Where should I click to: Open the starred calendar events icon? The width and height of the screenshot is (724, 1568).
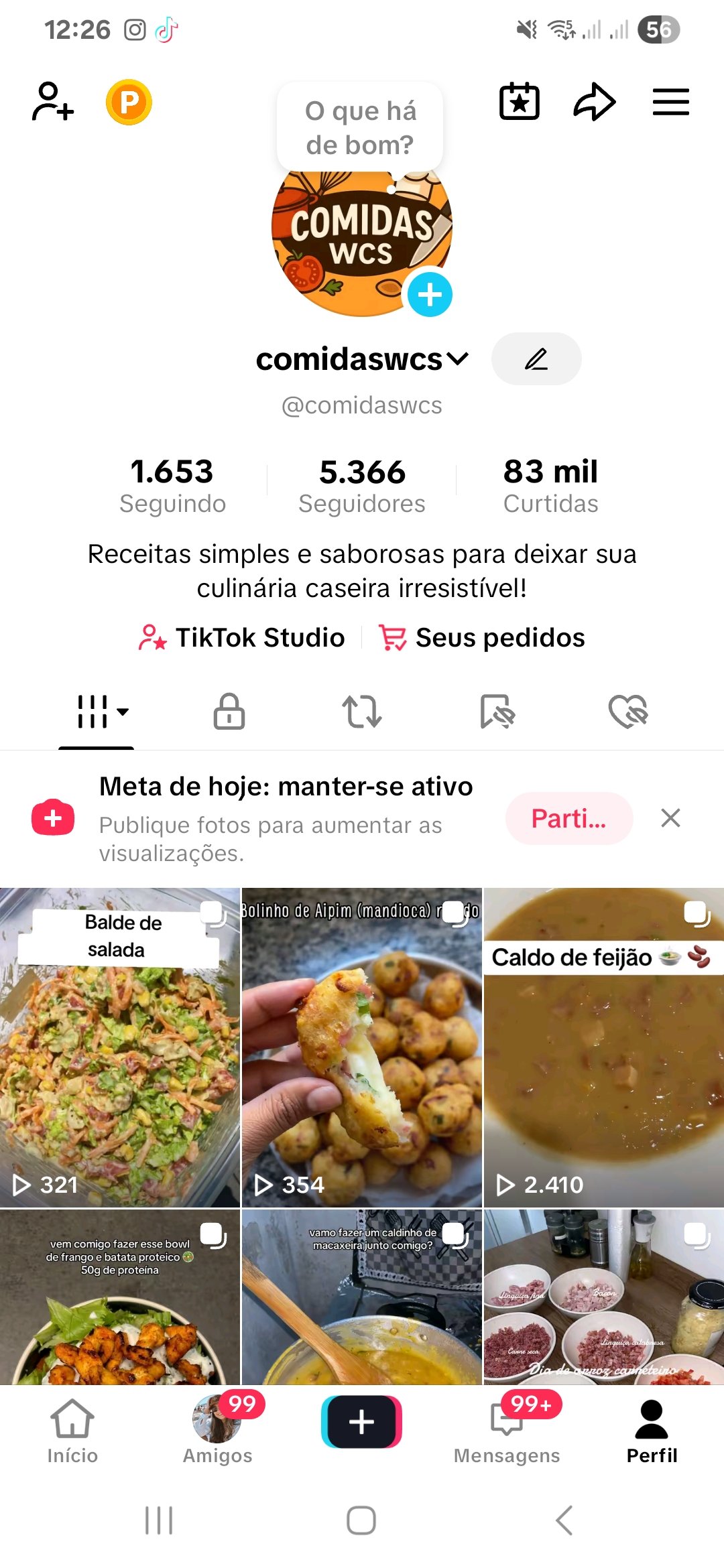click(519, 102)
